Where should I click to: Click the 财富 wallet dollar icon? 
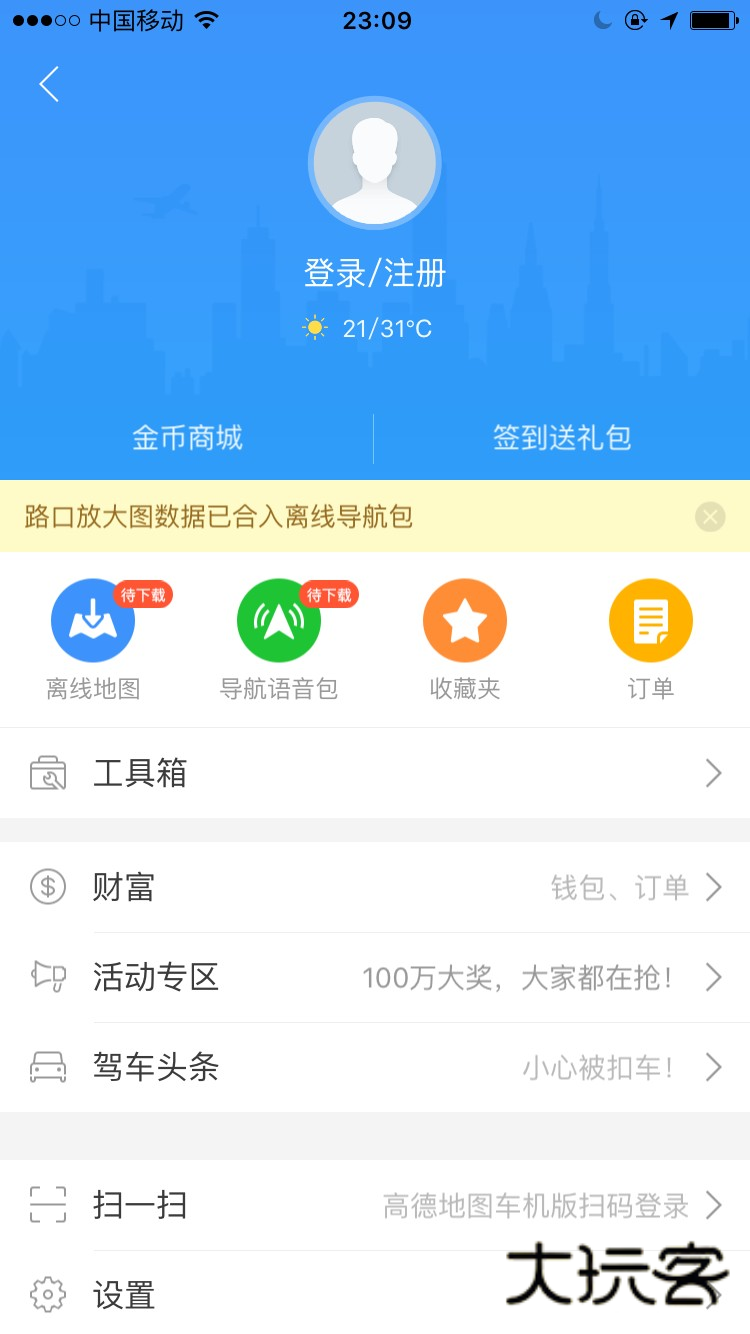[x=48, y=887]
